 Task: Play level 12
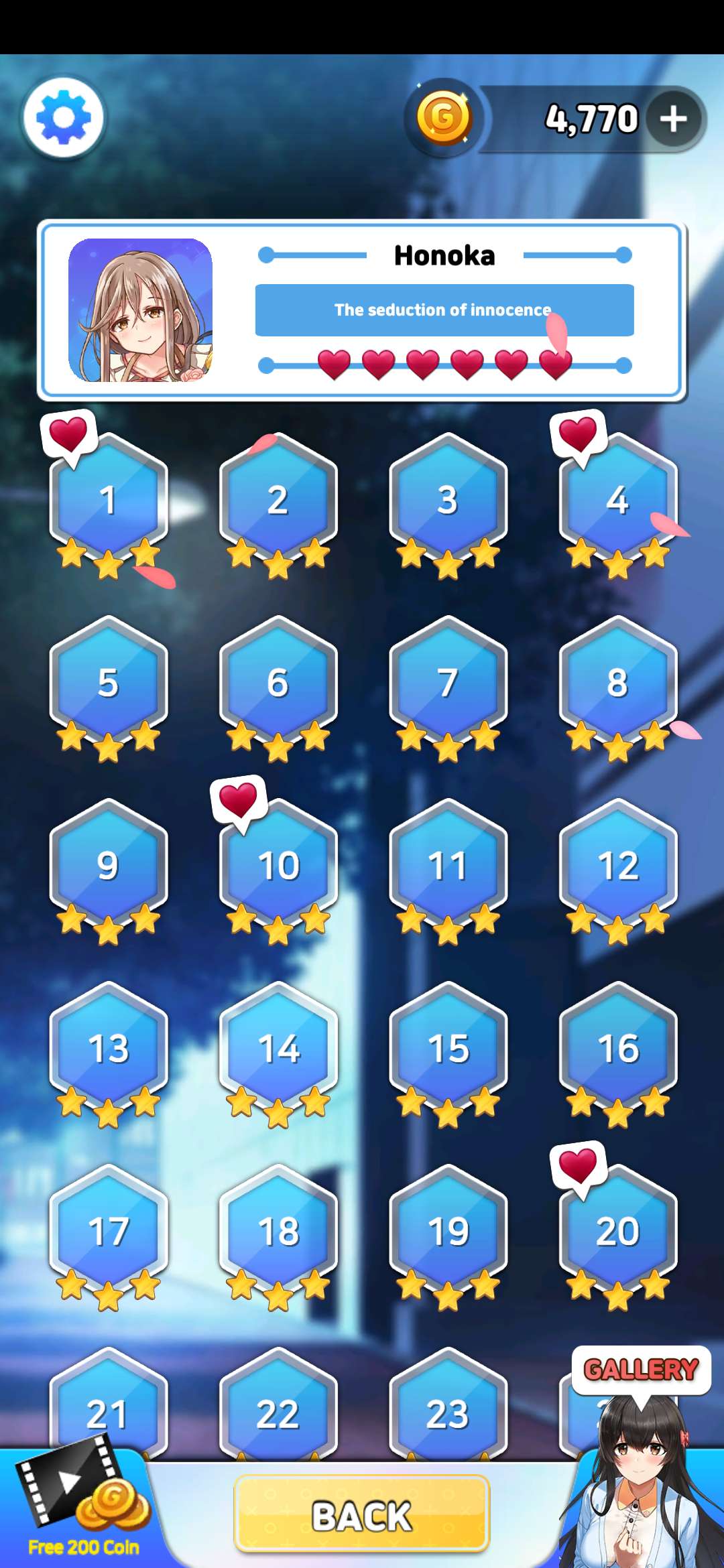coord(617,866)
